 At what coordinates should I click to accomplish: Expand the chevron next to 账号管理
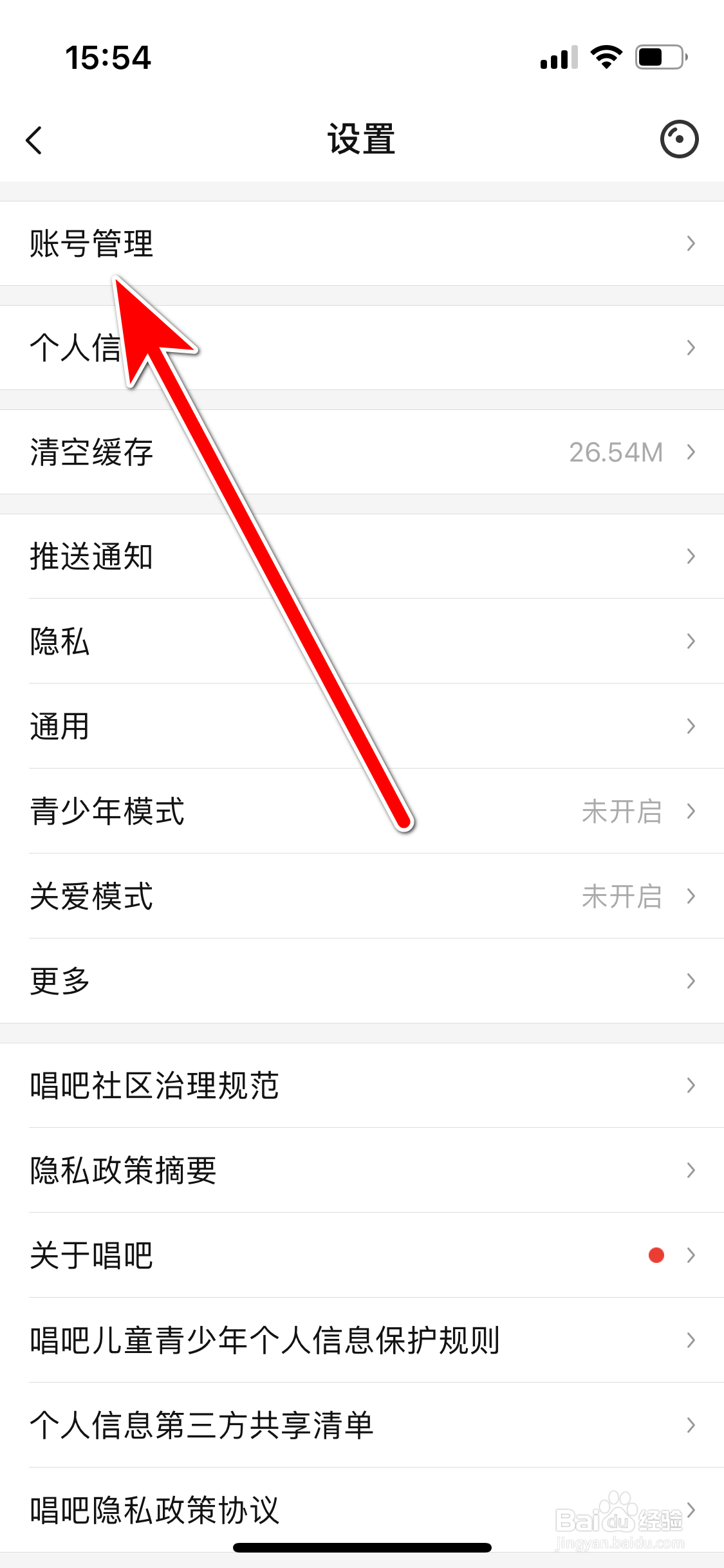tap(691, 243)
